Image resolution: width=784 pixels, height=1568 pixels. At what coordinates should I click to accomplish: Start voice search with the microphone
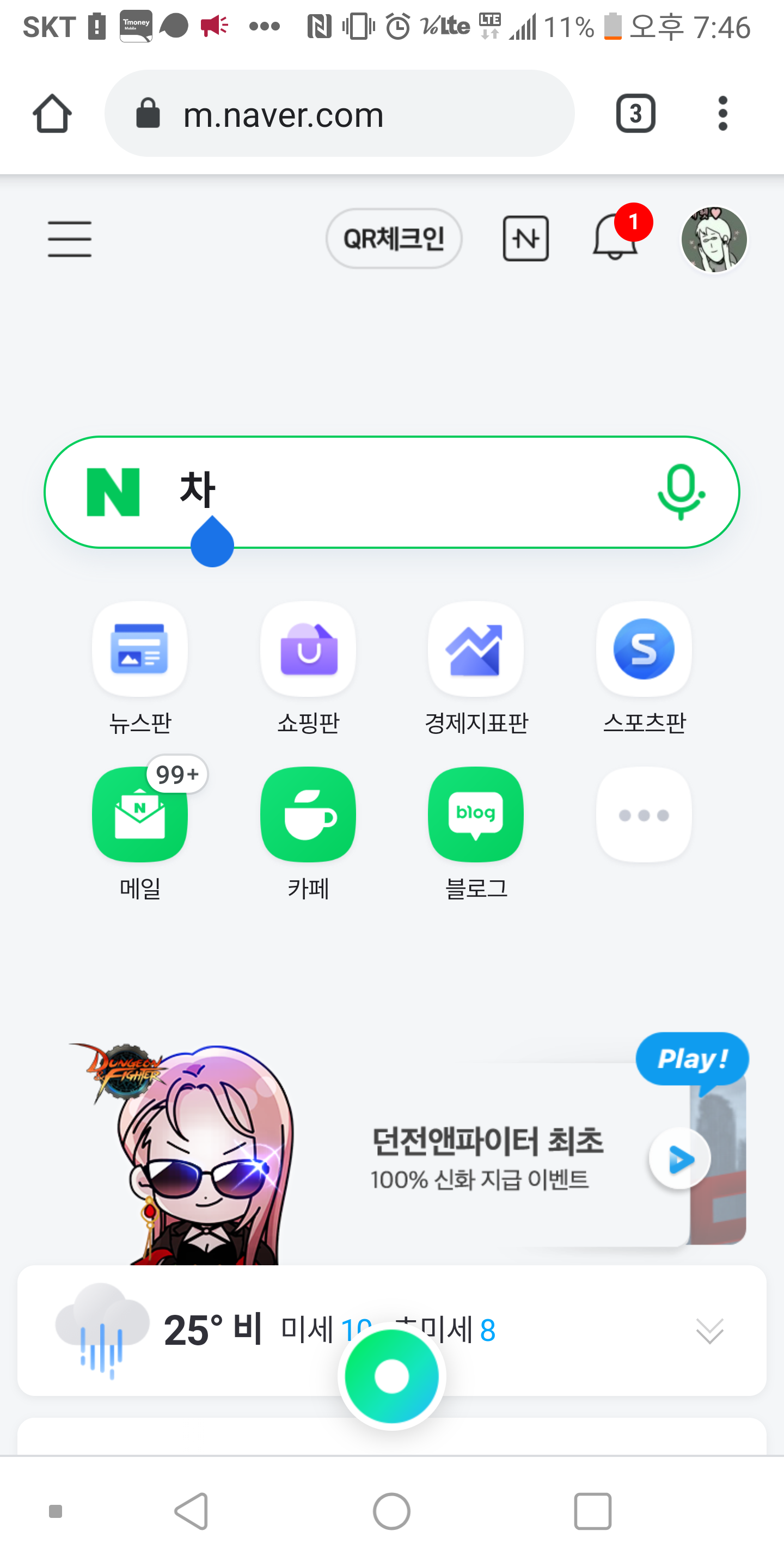coord(680,492)
